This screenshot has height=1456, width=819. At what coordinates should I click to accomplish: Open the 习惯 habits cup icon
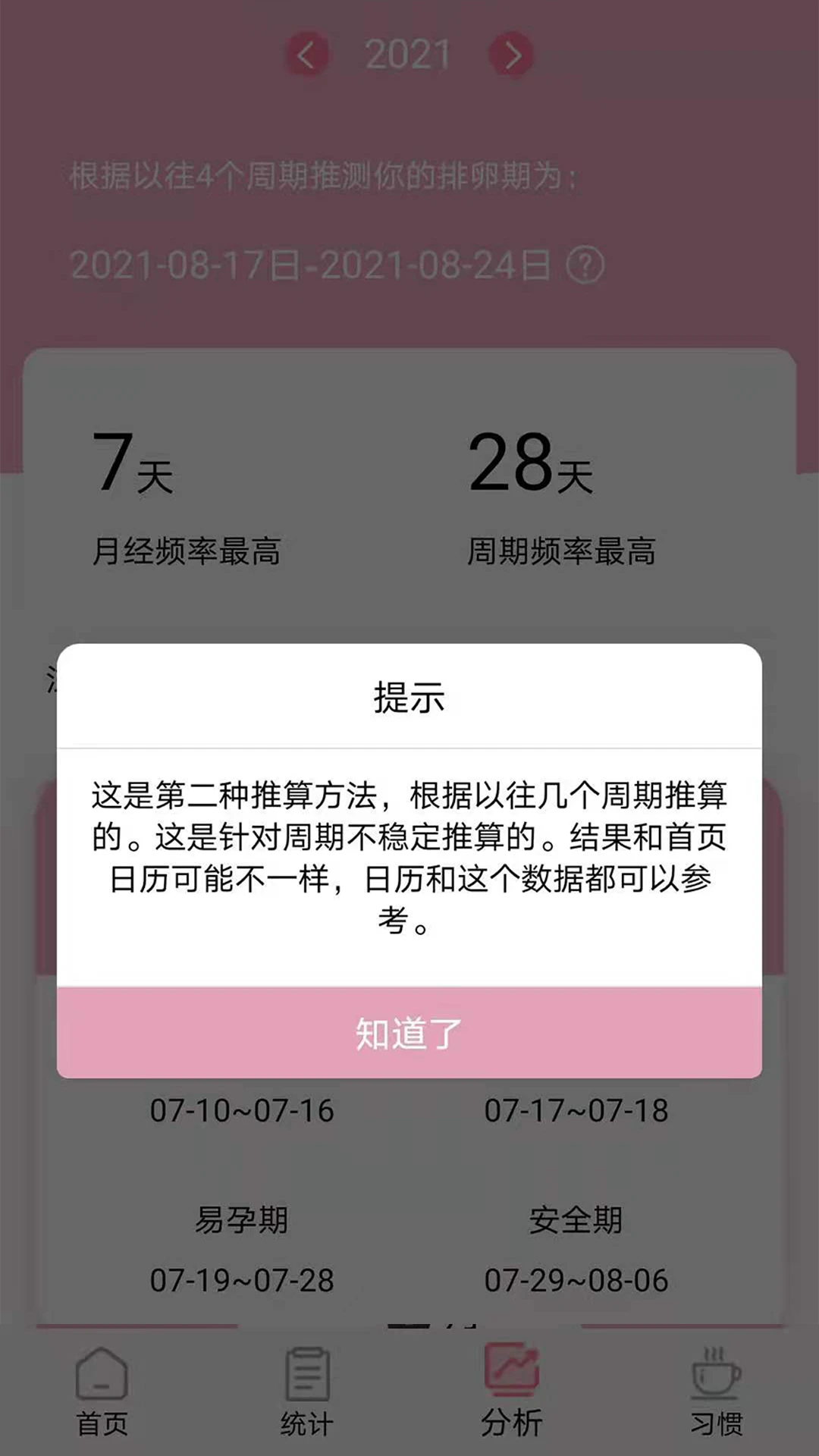(x=717, y=1376)
